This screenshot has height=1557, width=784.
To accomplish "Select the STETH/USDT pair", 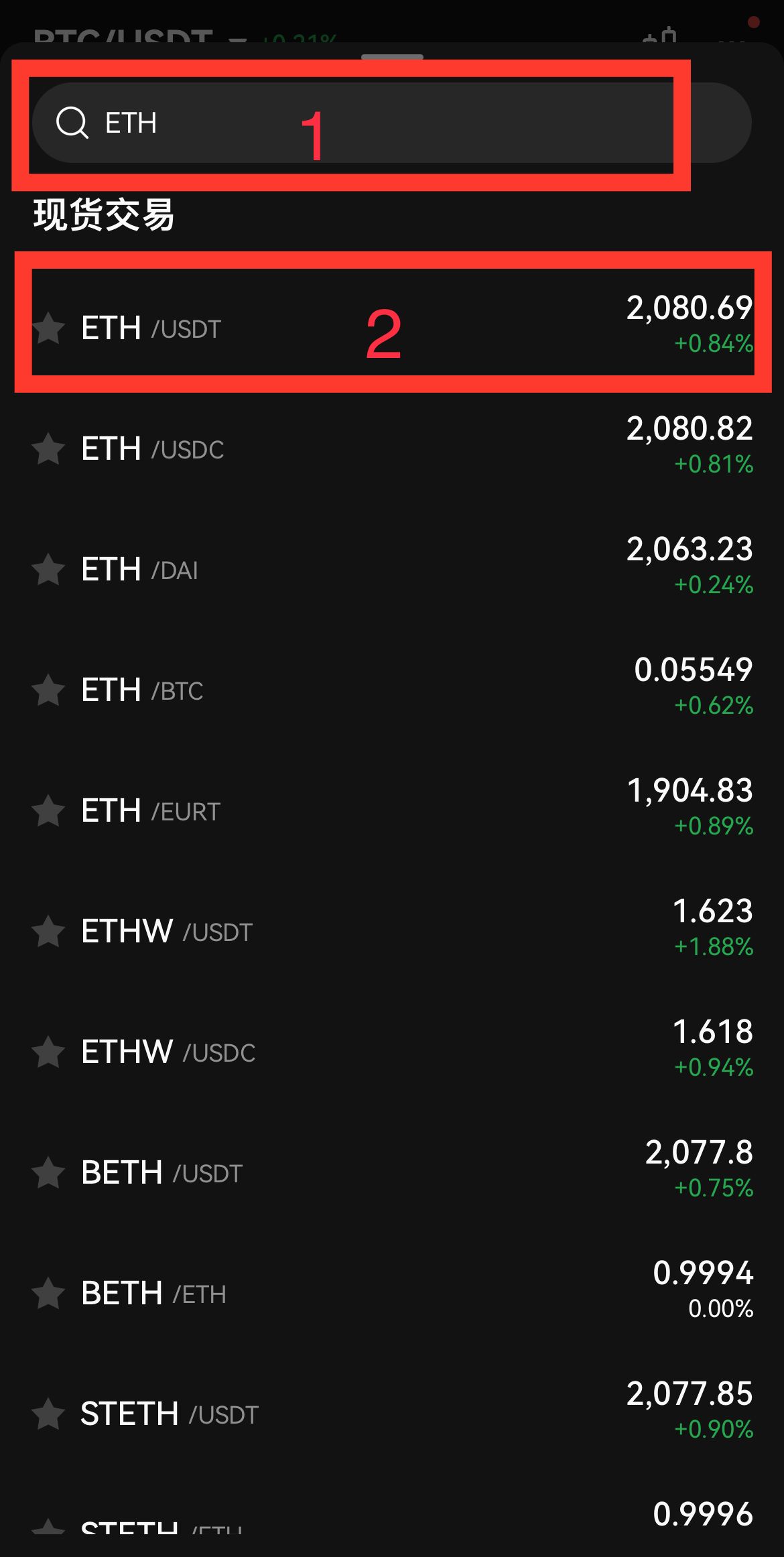I will pyautogui.click(x=392, y=1413).
